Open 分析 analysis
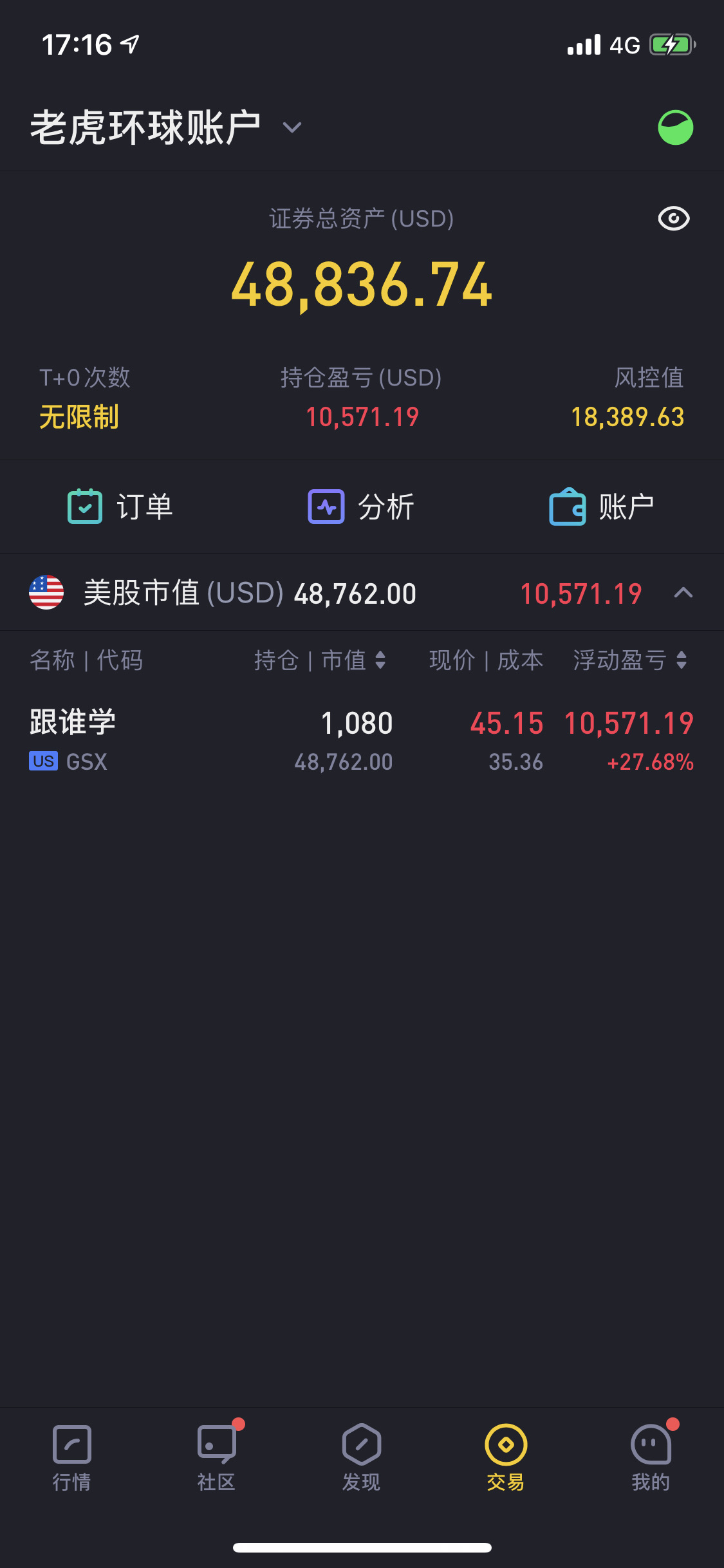The height and width of the screenshot is (1568, 724). 361,507
